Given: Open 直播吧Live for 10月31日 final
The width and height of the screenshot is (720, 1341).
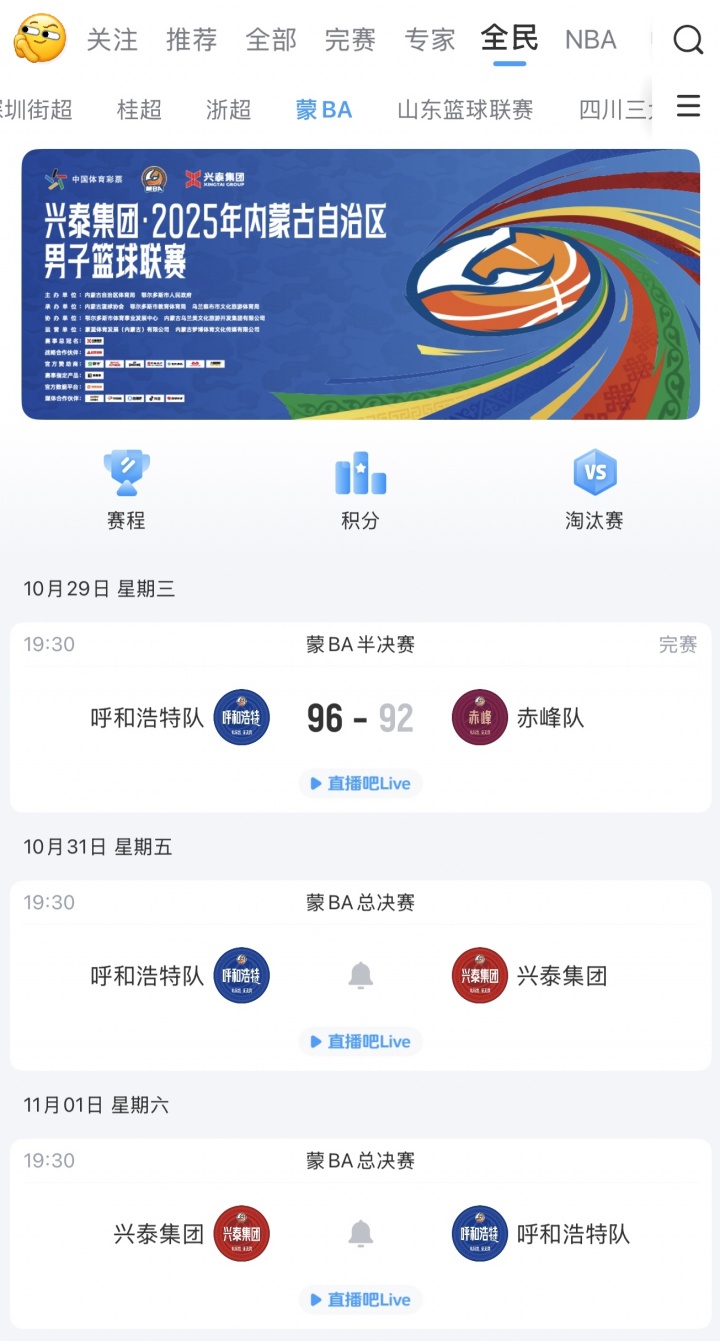Looking at the screenshot, I should pos(360,1041).
